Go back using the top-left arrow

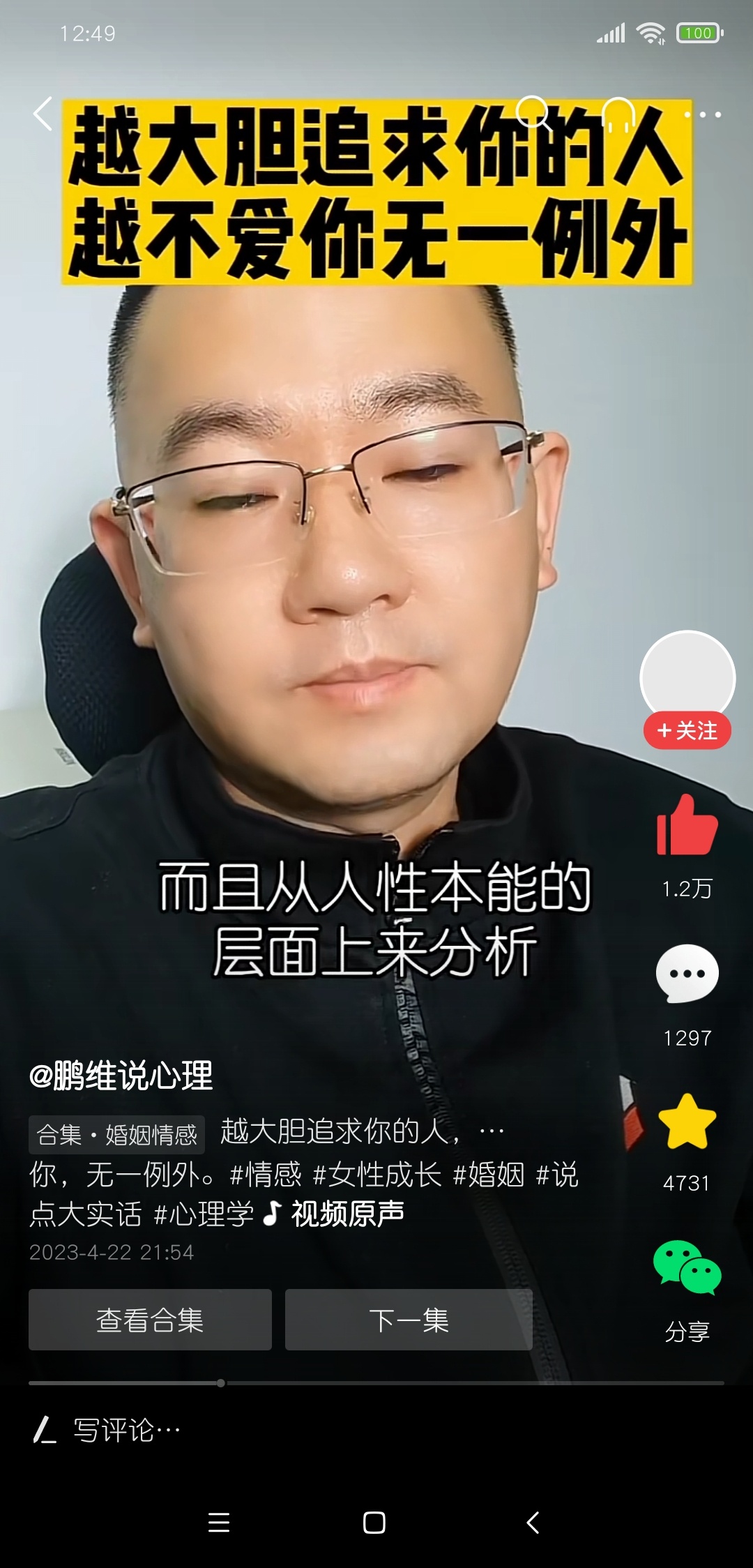43,114
